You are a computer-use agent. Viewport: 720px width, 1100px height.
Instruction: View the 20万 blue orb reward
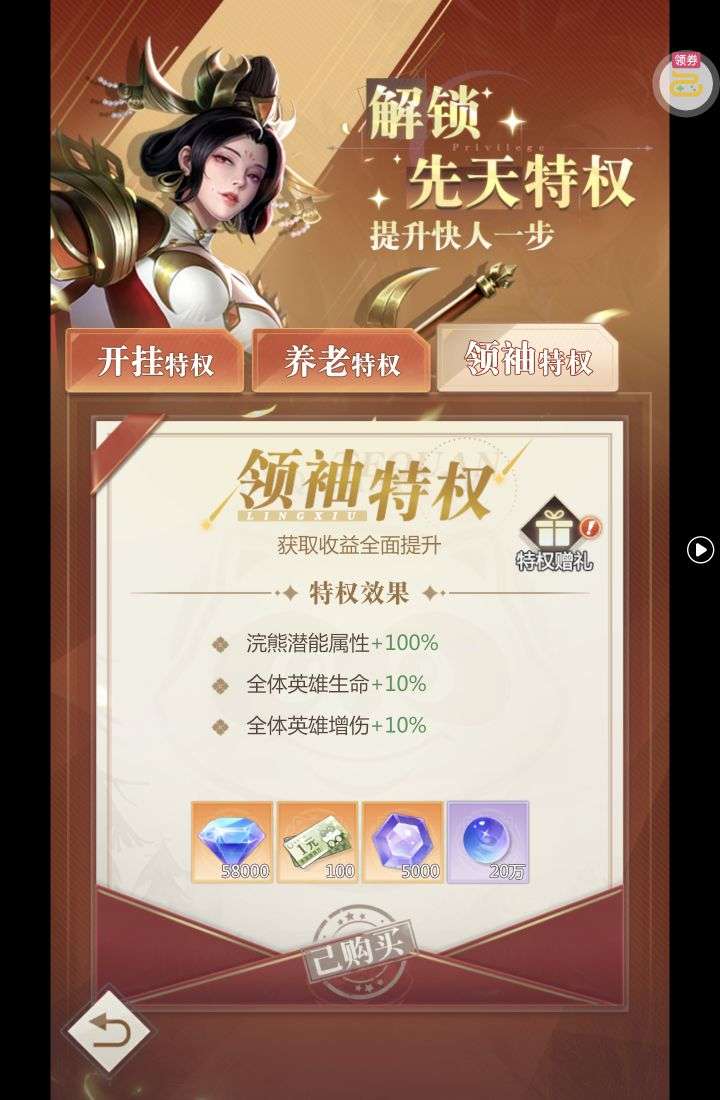[487, 842]
